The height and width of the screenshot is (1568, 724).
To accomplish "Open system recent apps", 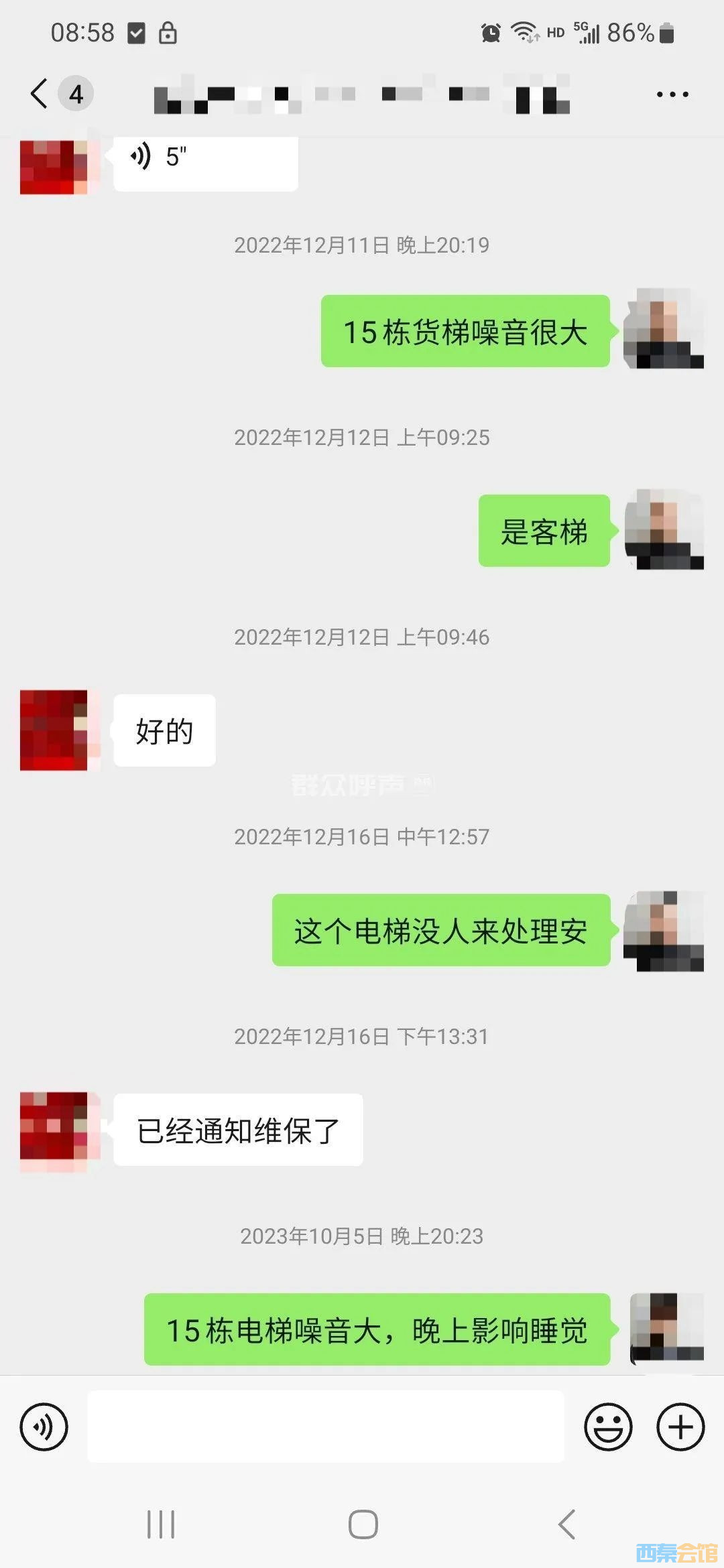I will click(161, 1524).
